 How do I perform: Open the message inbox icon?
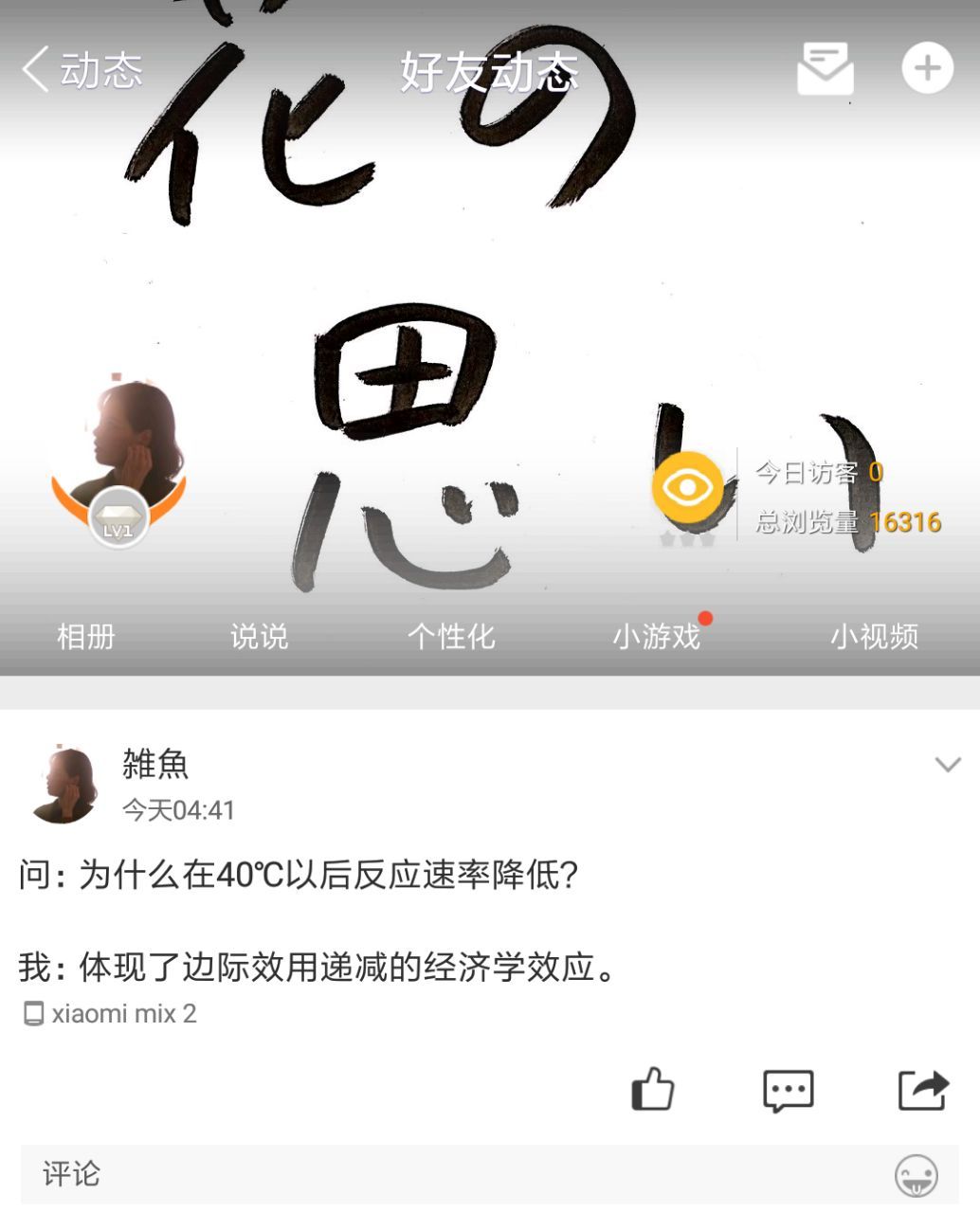click(x=825, y=69)
